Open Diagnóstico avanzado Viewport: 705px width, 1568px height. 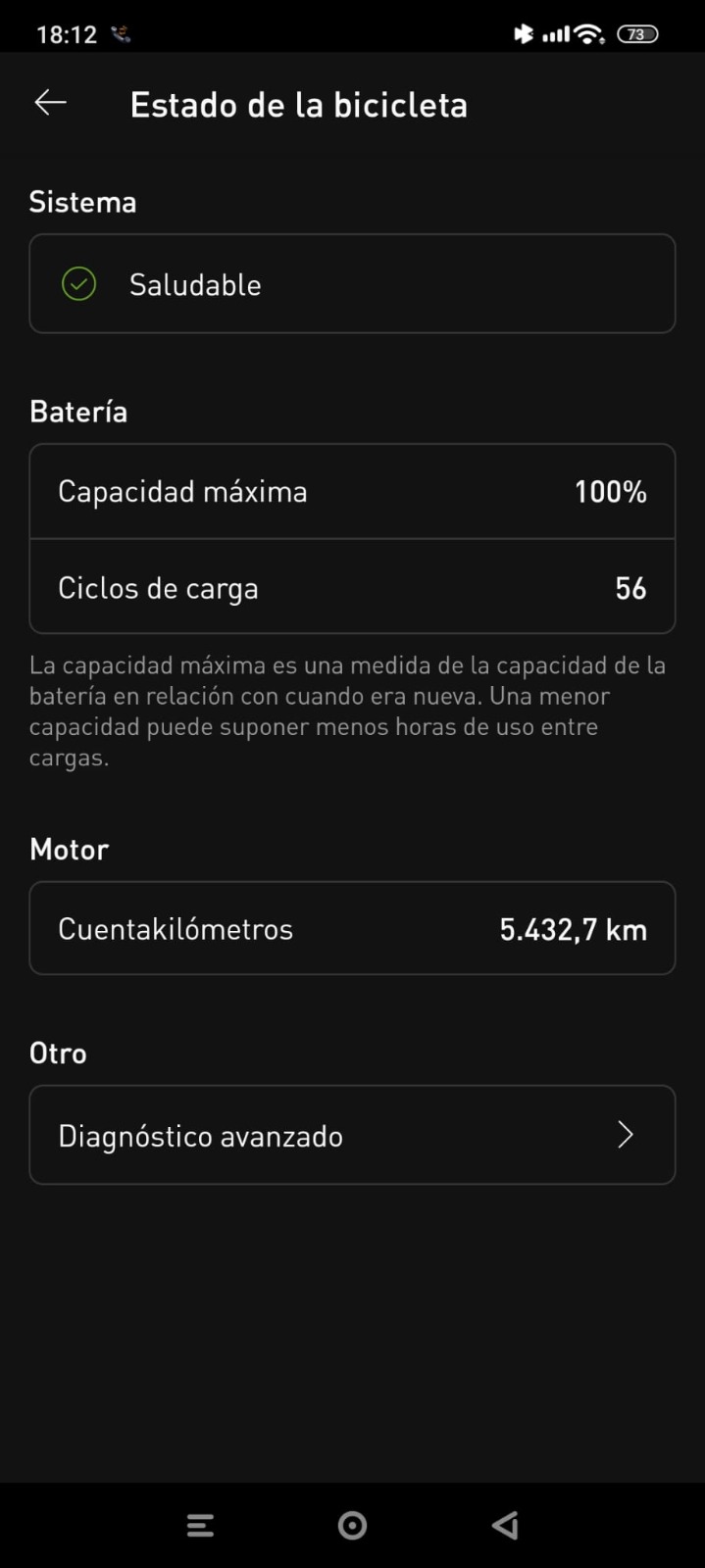pos(352,1135)
